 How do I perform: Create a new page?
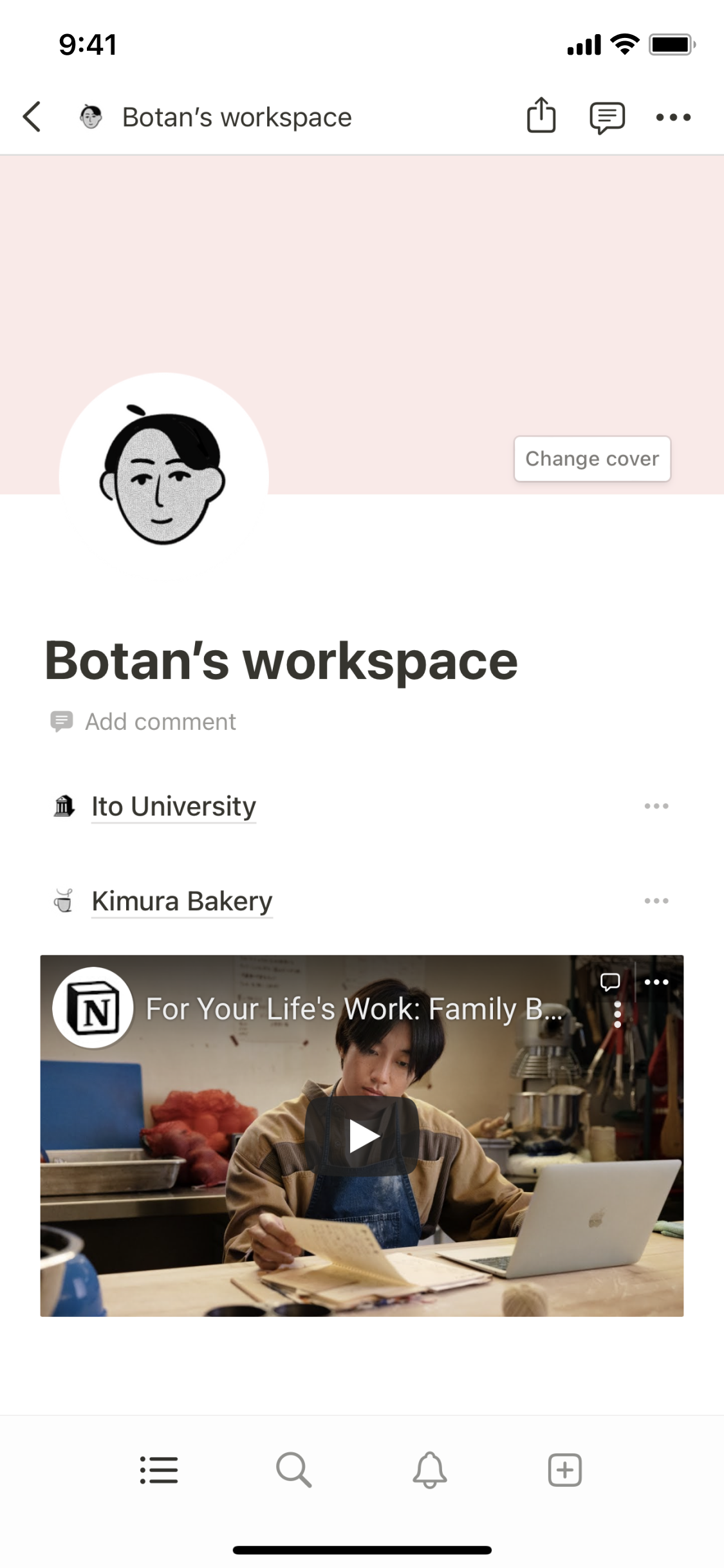[564, 1470]
